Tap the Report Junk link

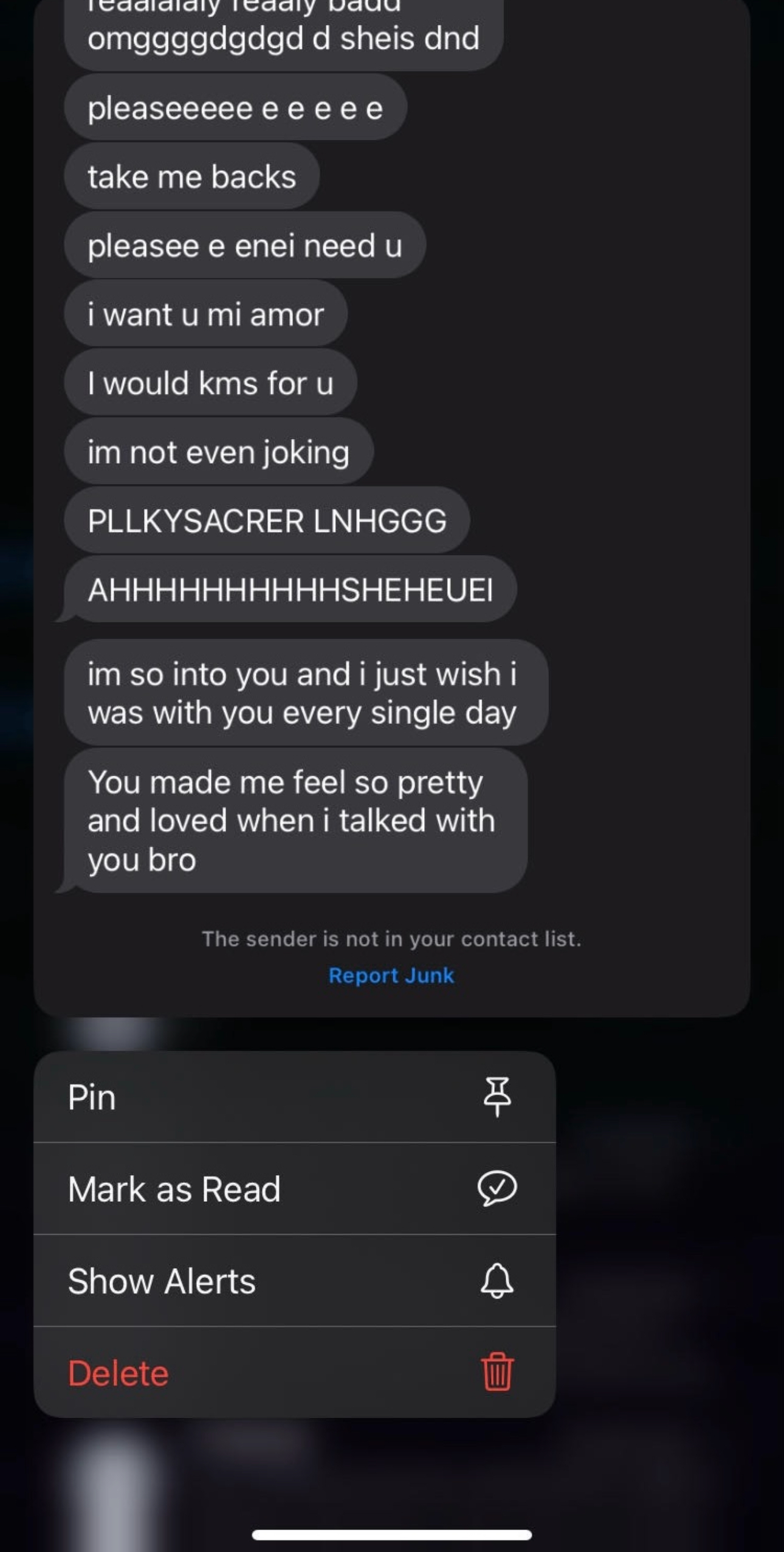click(x=391, y=975)
